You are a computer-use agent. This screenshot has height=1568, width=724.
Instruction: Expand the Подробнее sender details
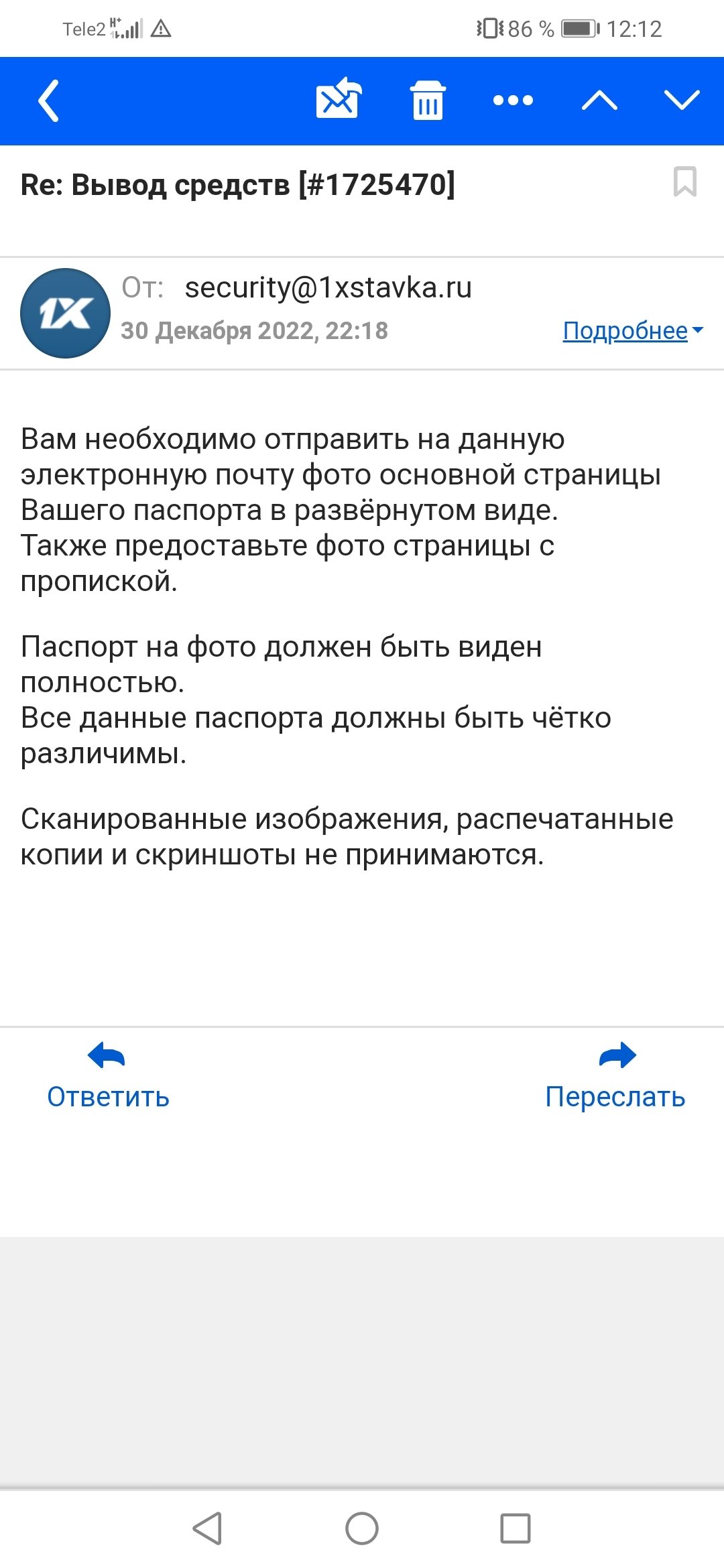[x=632, y=330]
